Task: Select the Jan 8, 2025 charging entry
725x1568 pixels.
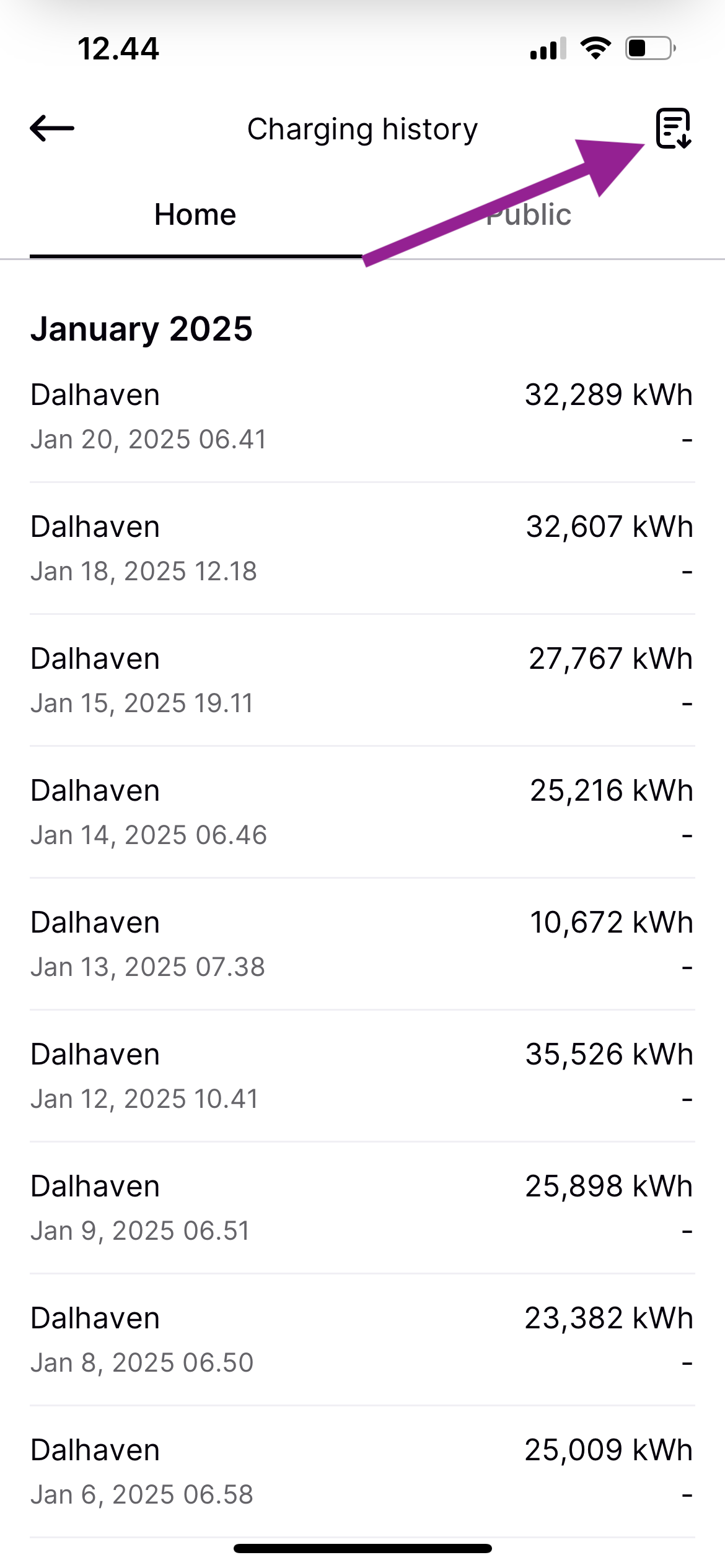Action: (362, 1339)
